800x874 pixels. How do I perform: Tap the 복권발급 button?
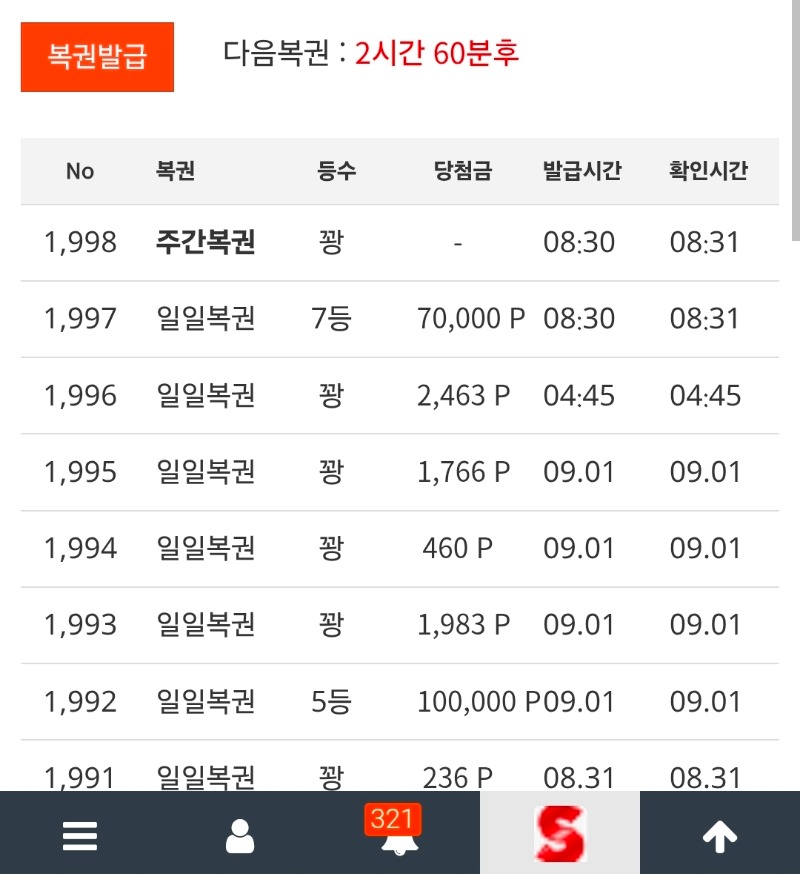(97, 57)
